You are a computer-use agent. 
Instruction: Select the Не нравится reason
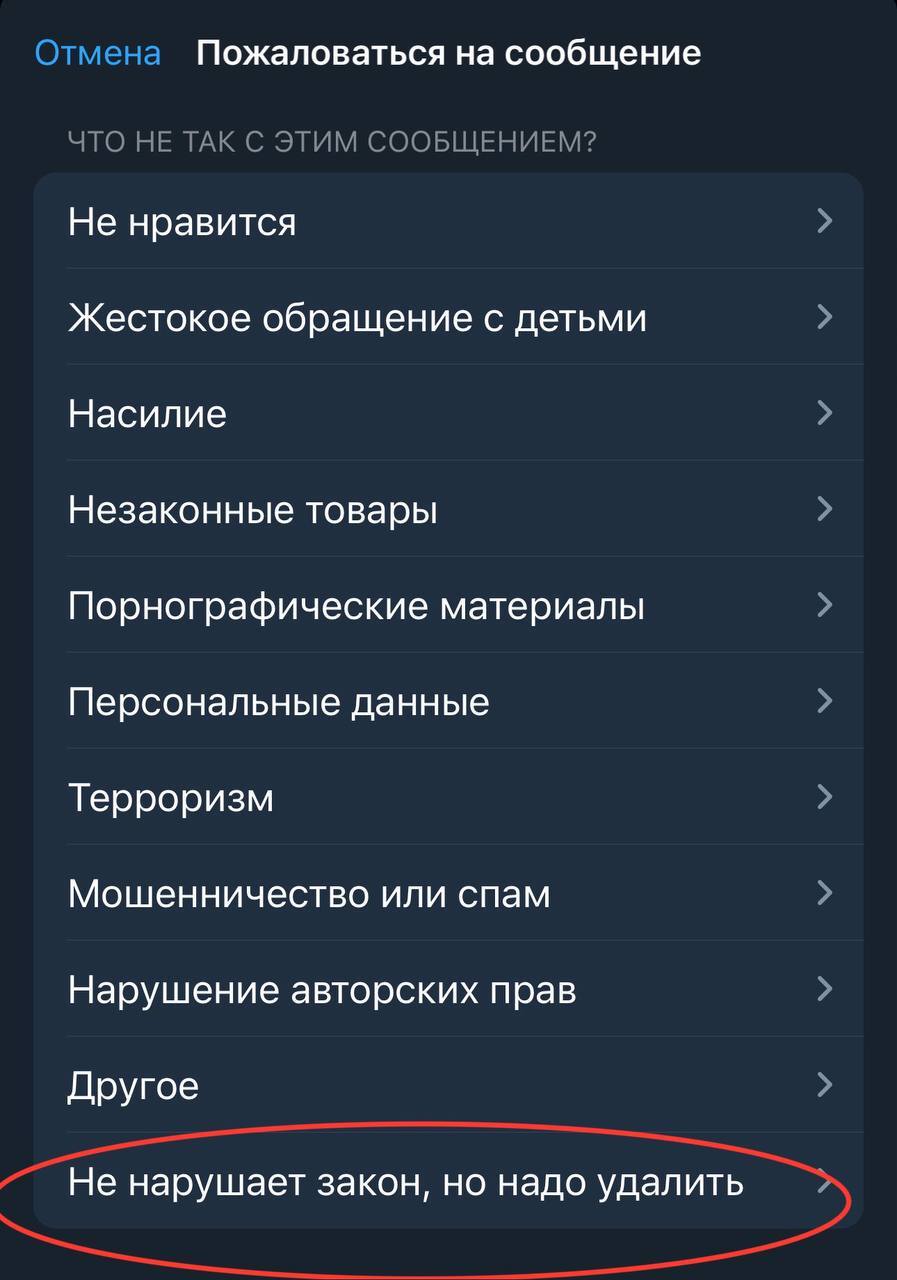pyautogui.click(x=447, y=221)
